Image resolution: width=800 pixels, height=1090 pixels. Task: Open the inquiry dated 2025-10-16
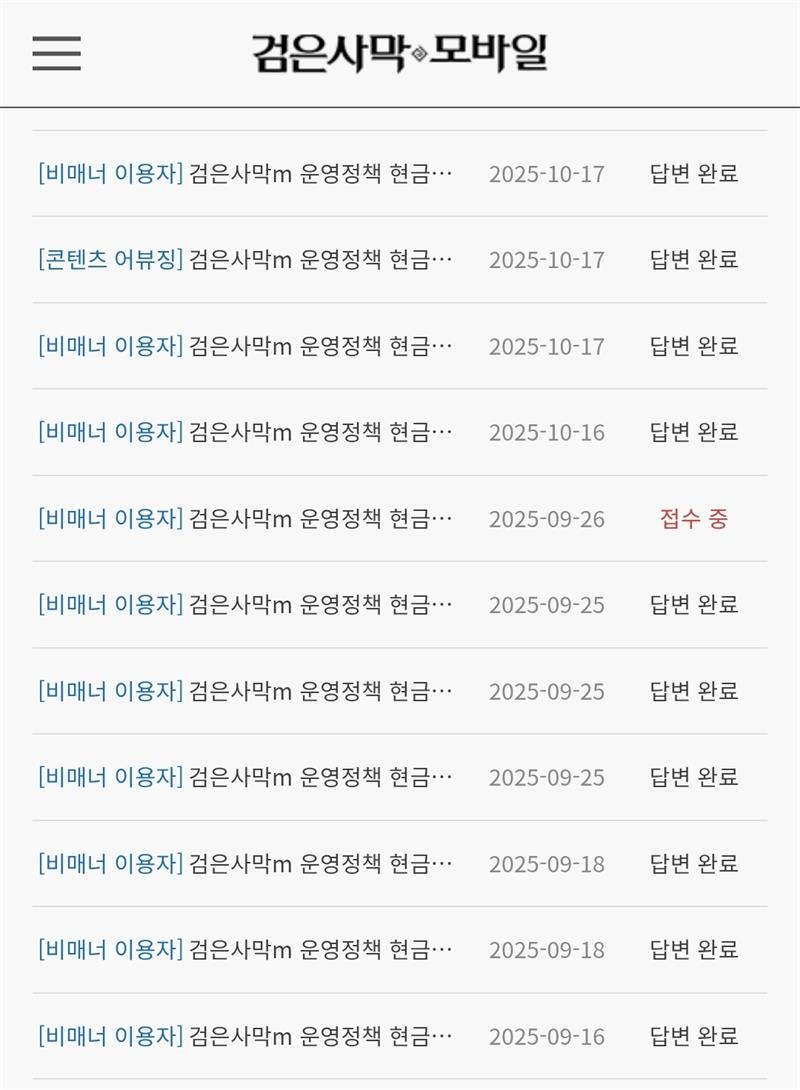245,432
